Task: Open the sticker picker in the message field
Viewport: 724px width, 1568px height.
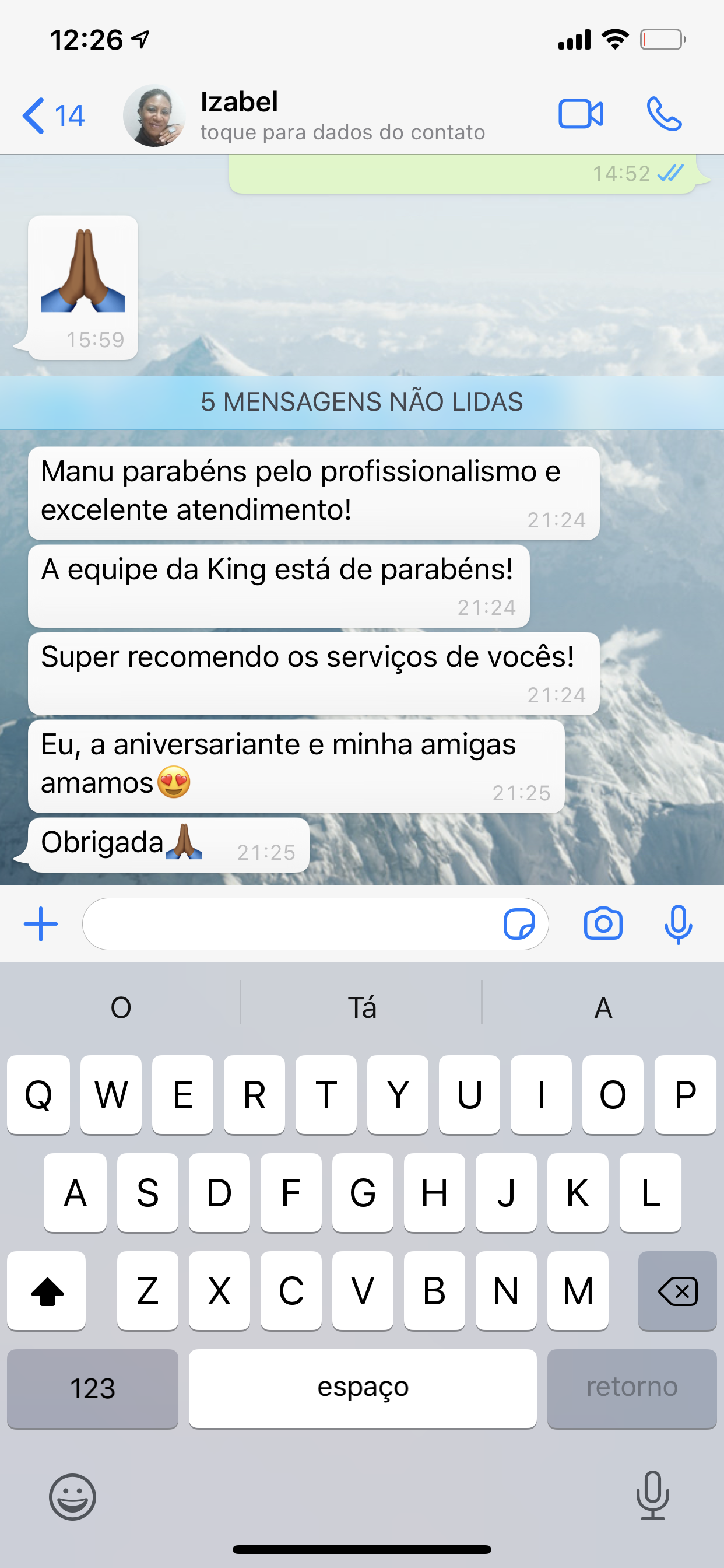Action: 520,923
